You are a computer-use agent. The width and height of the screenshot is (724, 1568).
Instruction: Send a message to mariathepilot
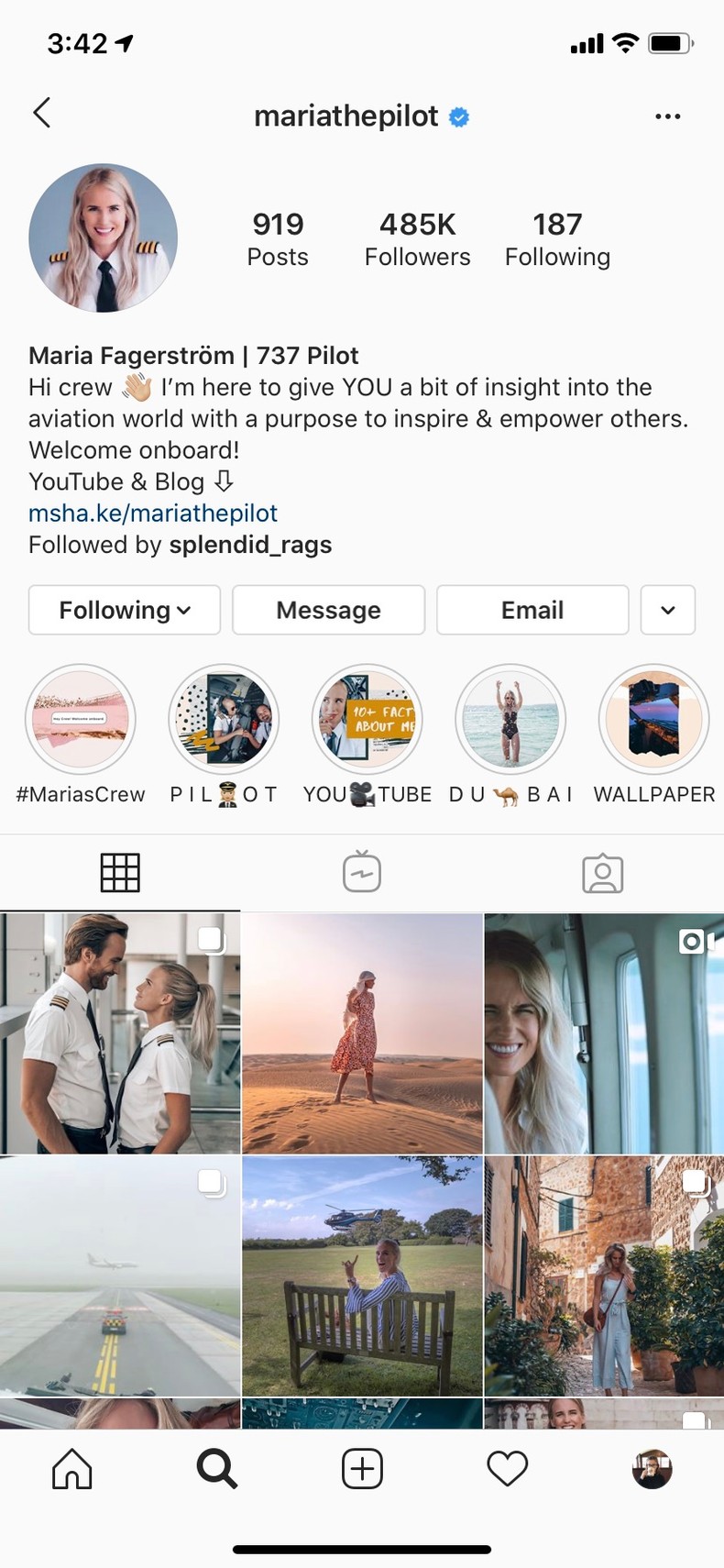328,610
